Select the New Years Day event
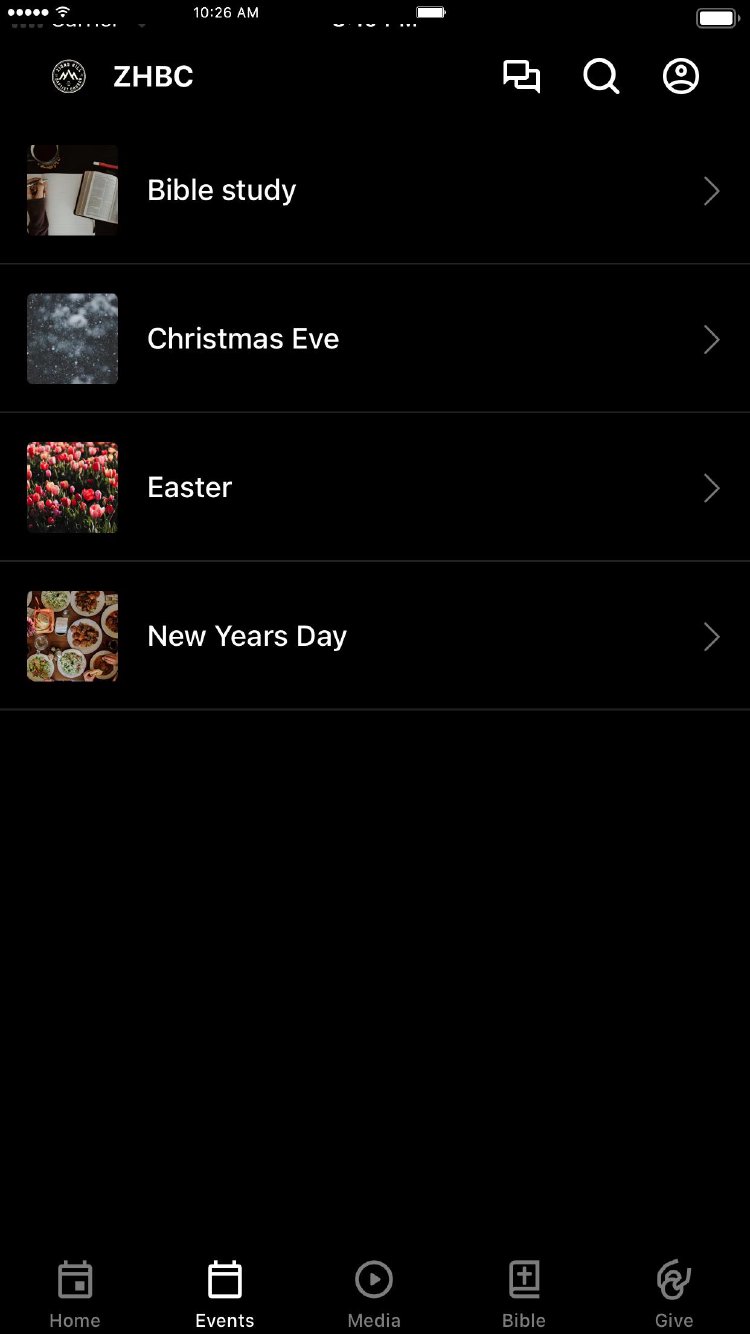 (375, 636)
